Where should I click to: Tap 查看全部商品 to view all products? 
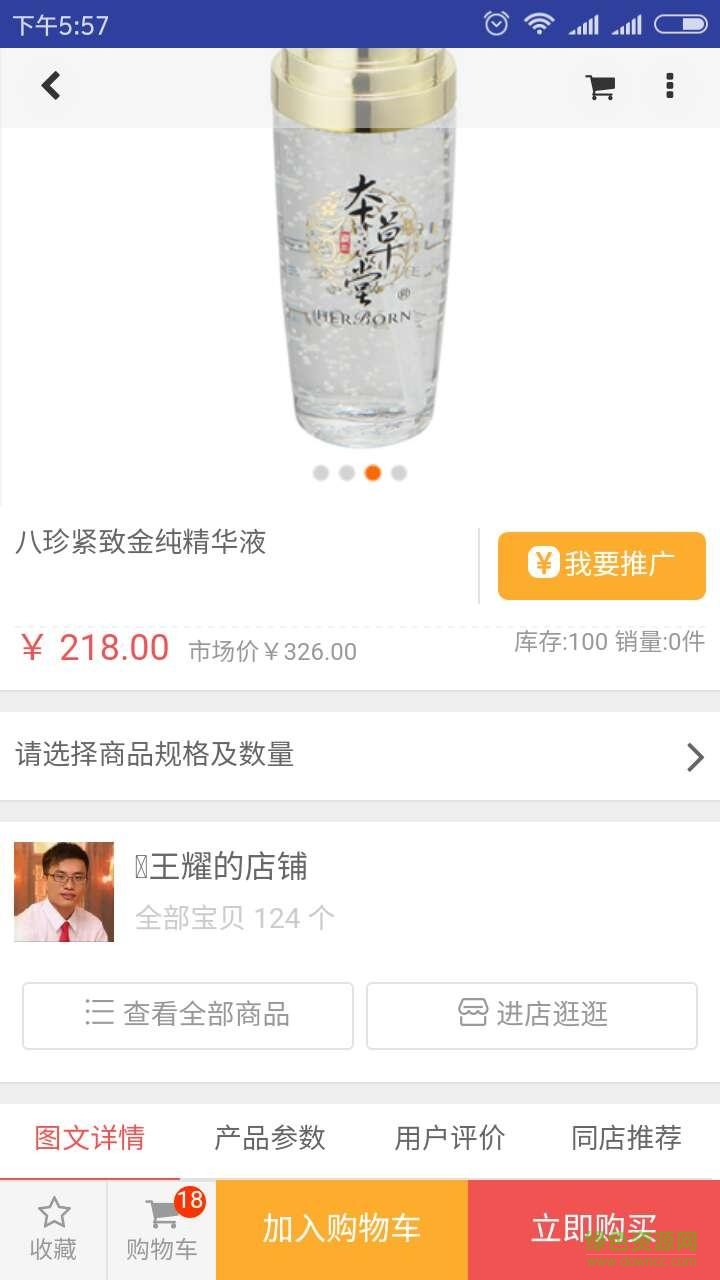188,1015
